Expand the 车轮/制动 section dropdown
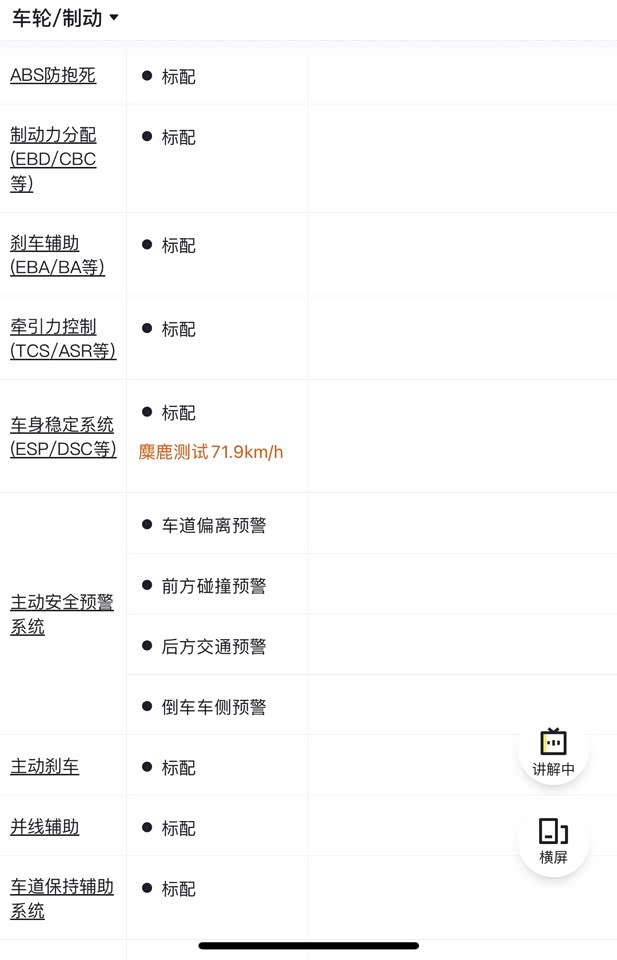 (x=66, y=18)
